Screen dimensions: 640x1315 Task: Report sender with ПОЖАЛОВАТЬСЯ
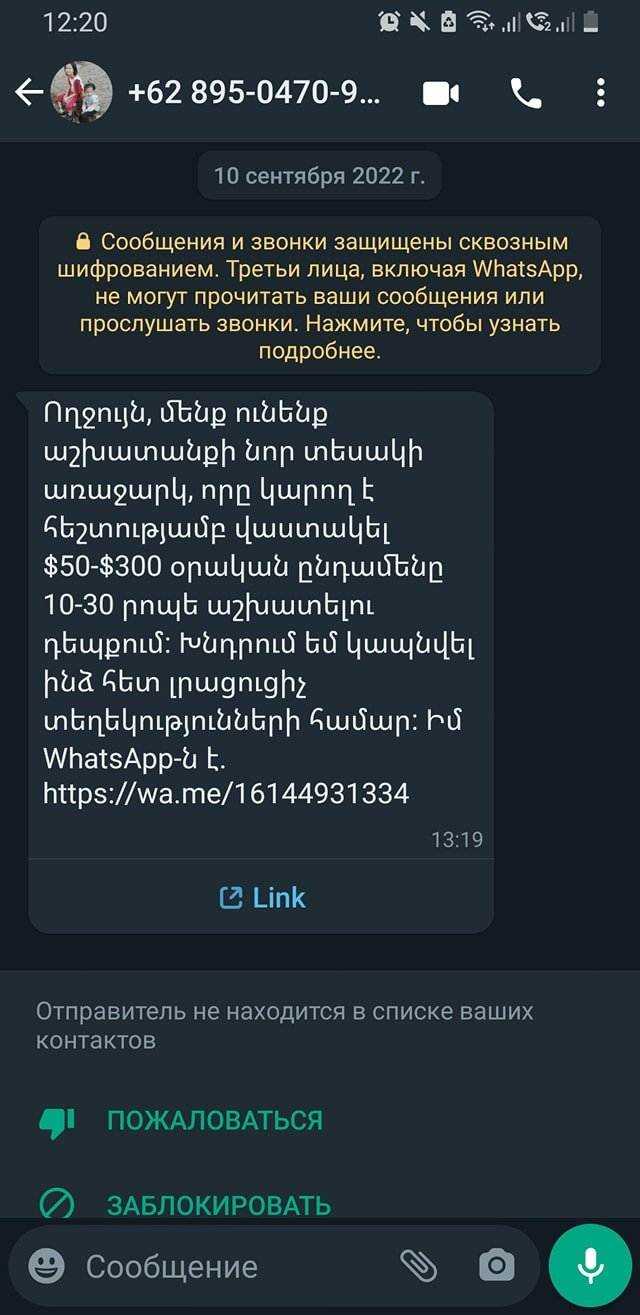coord(214,1120)
